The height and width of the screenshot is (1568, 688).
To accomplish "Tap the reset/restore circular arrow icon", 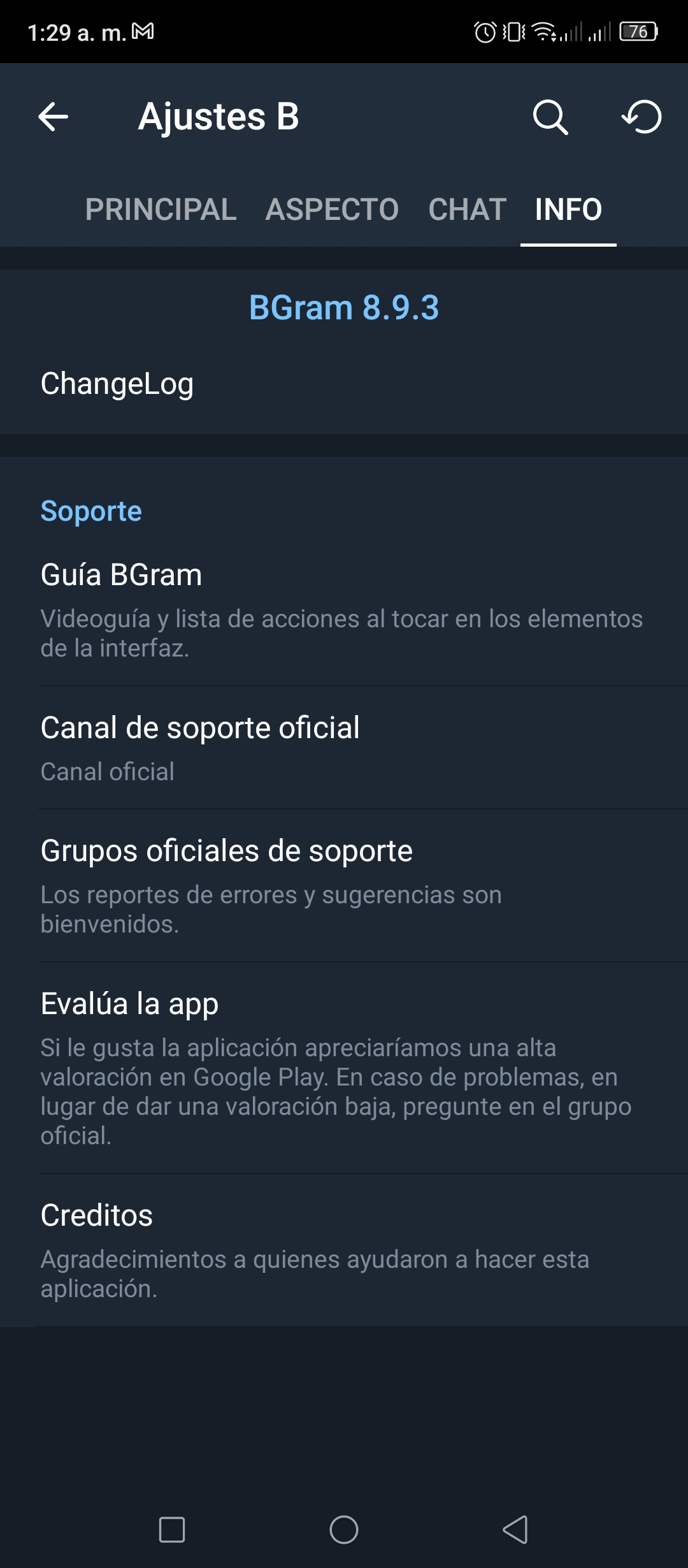I will pos(641,117).
